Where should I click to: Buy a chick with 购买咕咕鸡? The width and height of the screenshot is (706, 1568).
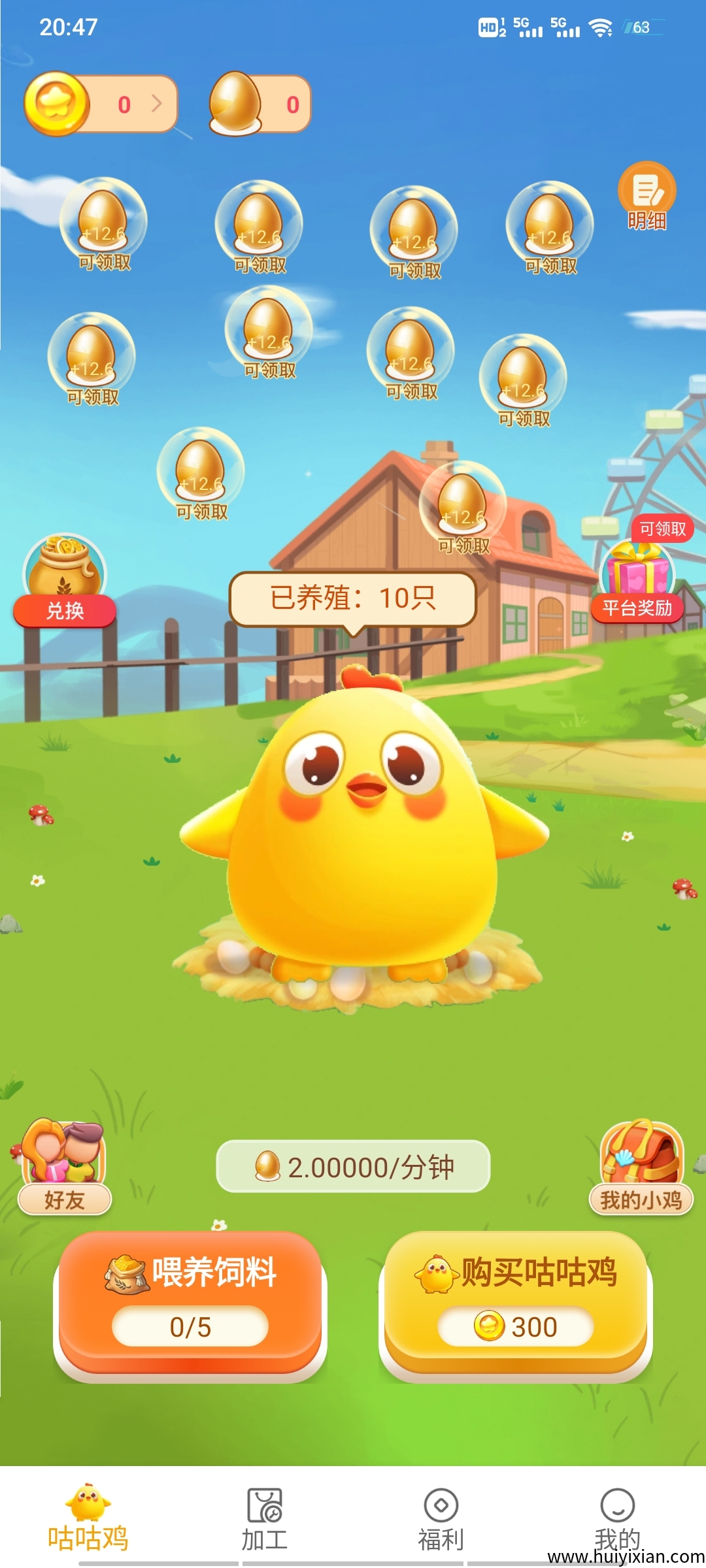[515, 1301]
